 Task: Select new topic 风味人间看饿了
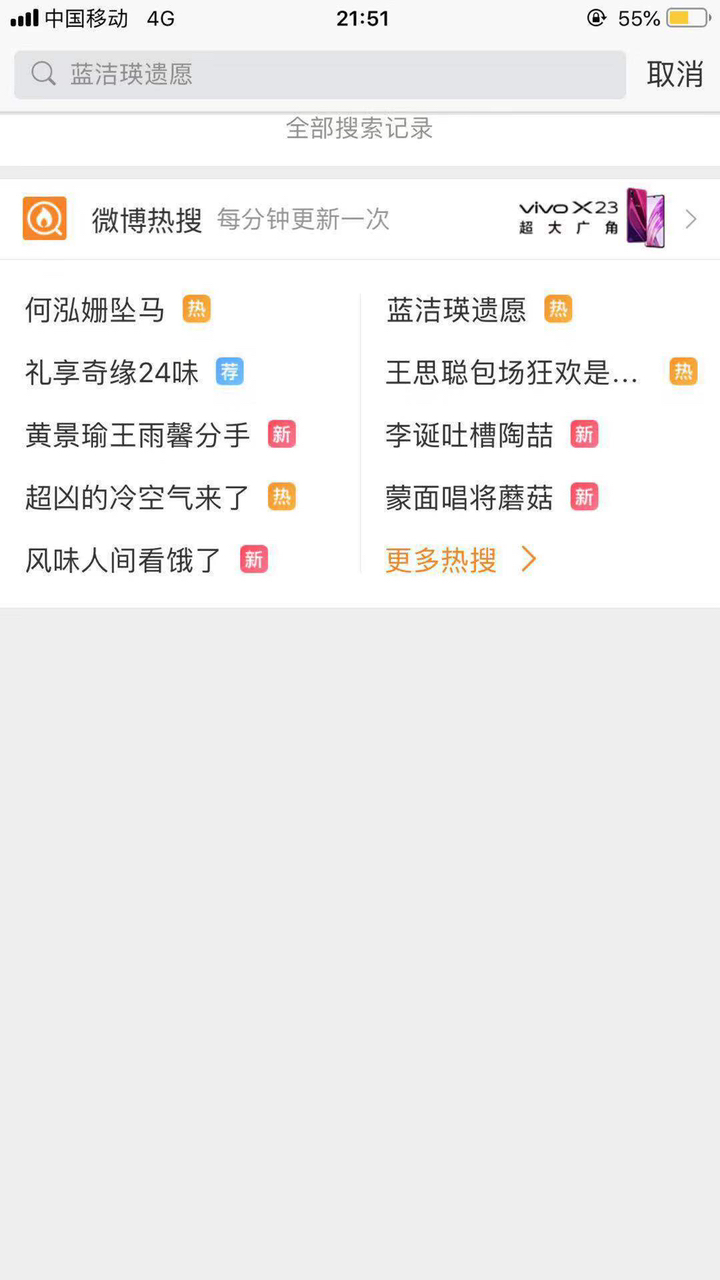click(124, 559)
